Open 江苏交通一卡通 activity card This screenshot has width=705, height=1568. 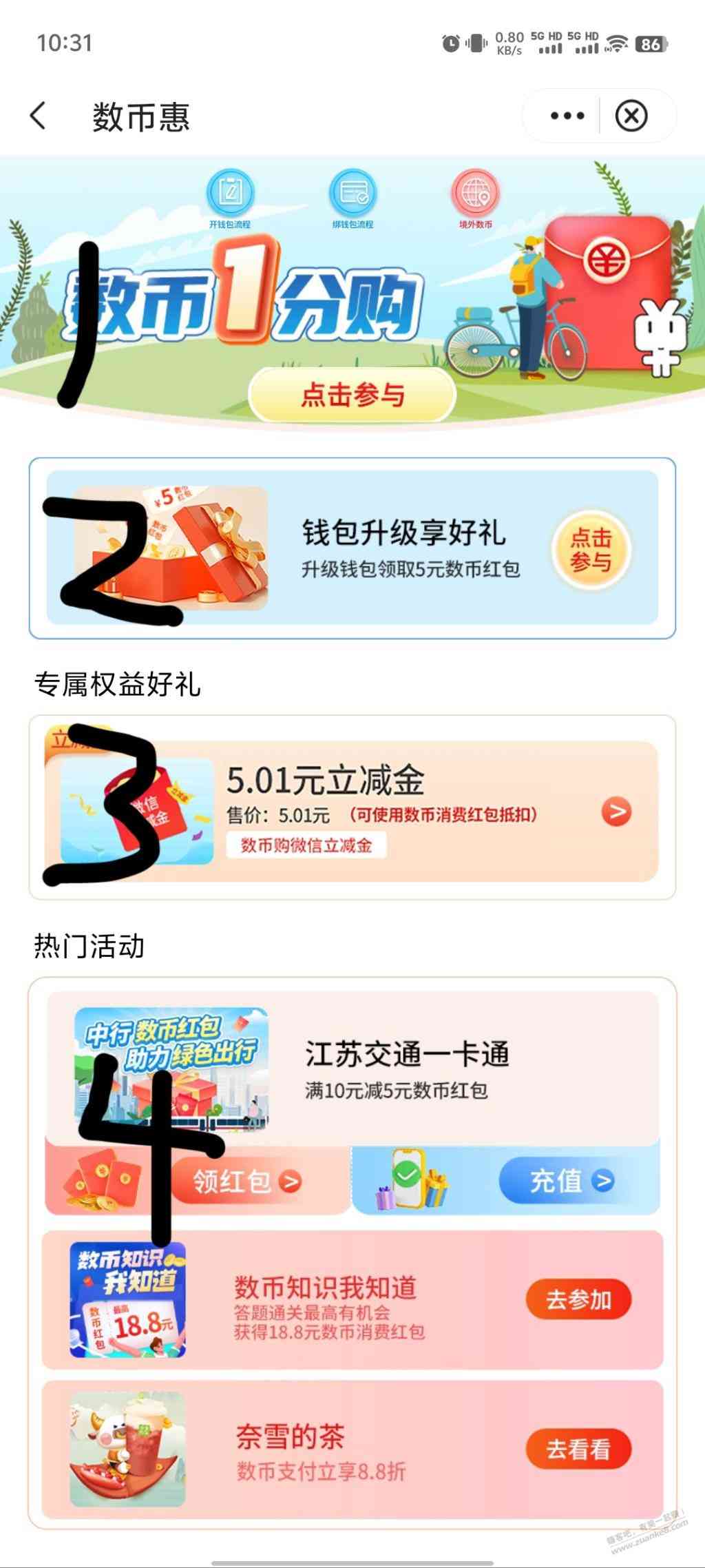(x=406, y=1069)
